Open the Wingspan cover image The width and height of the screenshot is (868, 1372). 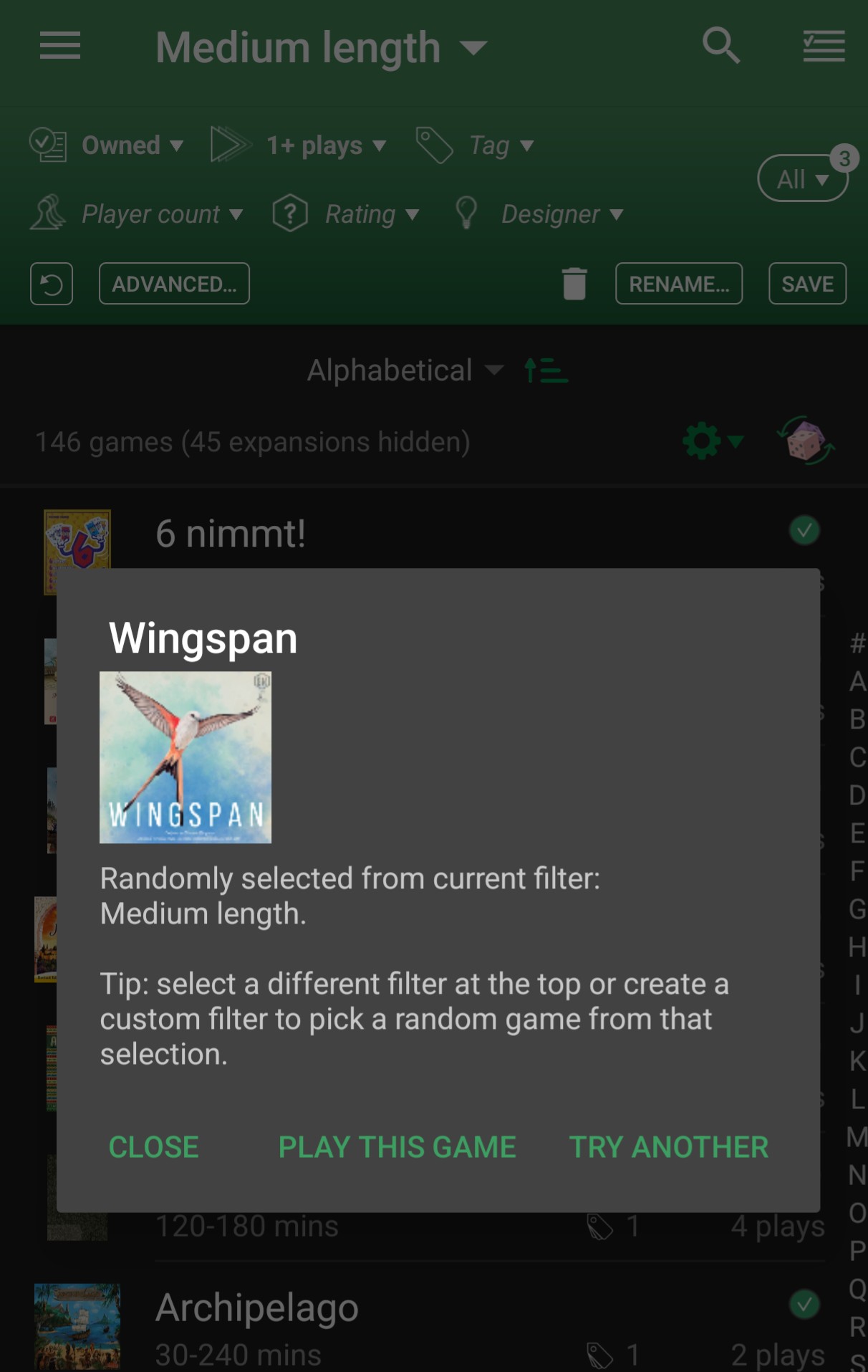coord(185,757)
